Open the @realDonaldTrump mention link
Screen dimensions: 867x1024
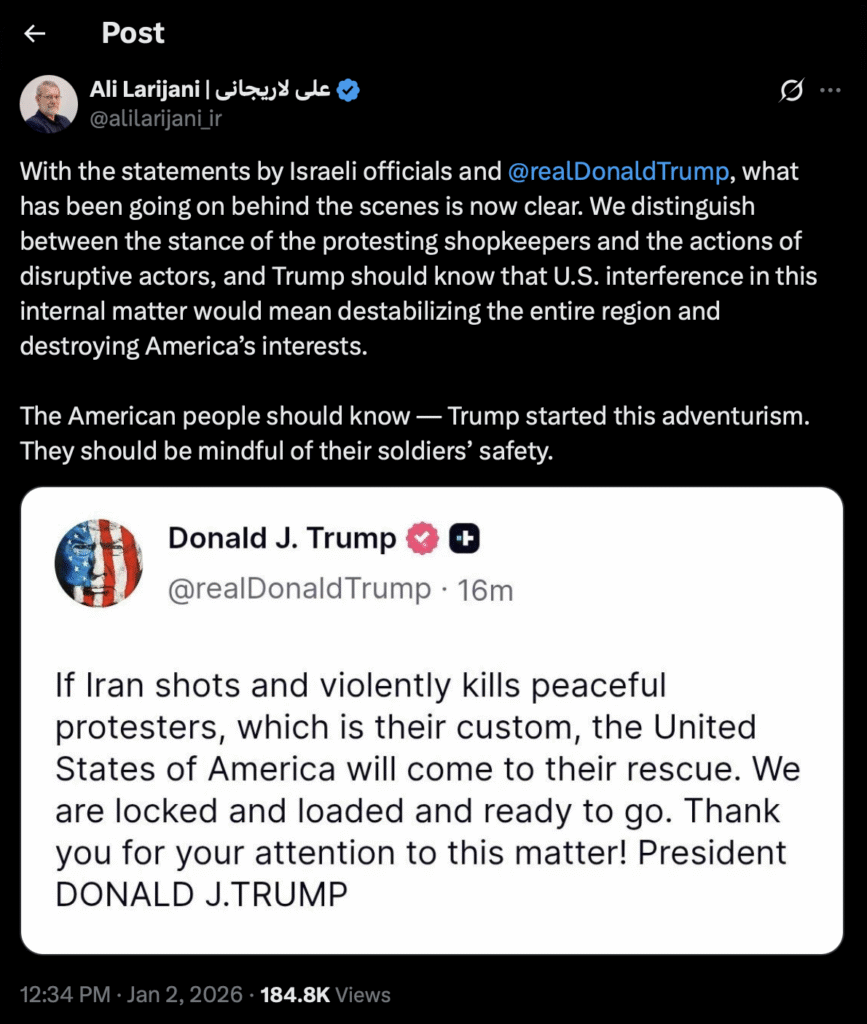[618, 171]
